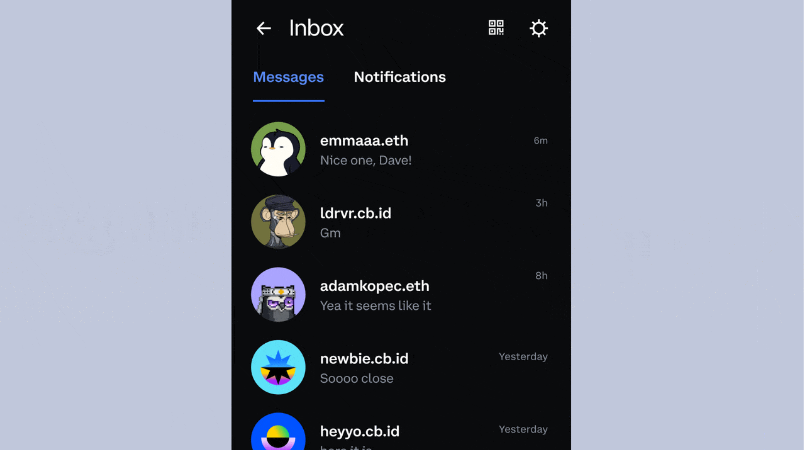Select the Messages tab
Viewport: 804px width, 450px height.
coord(288,77)
